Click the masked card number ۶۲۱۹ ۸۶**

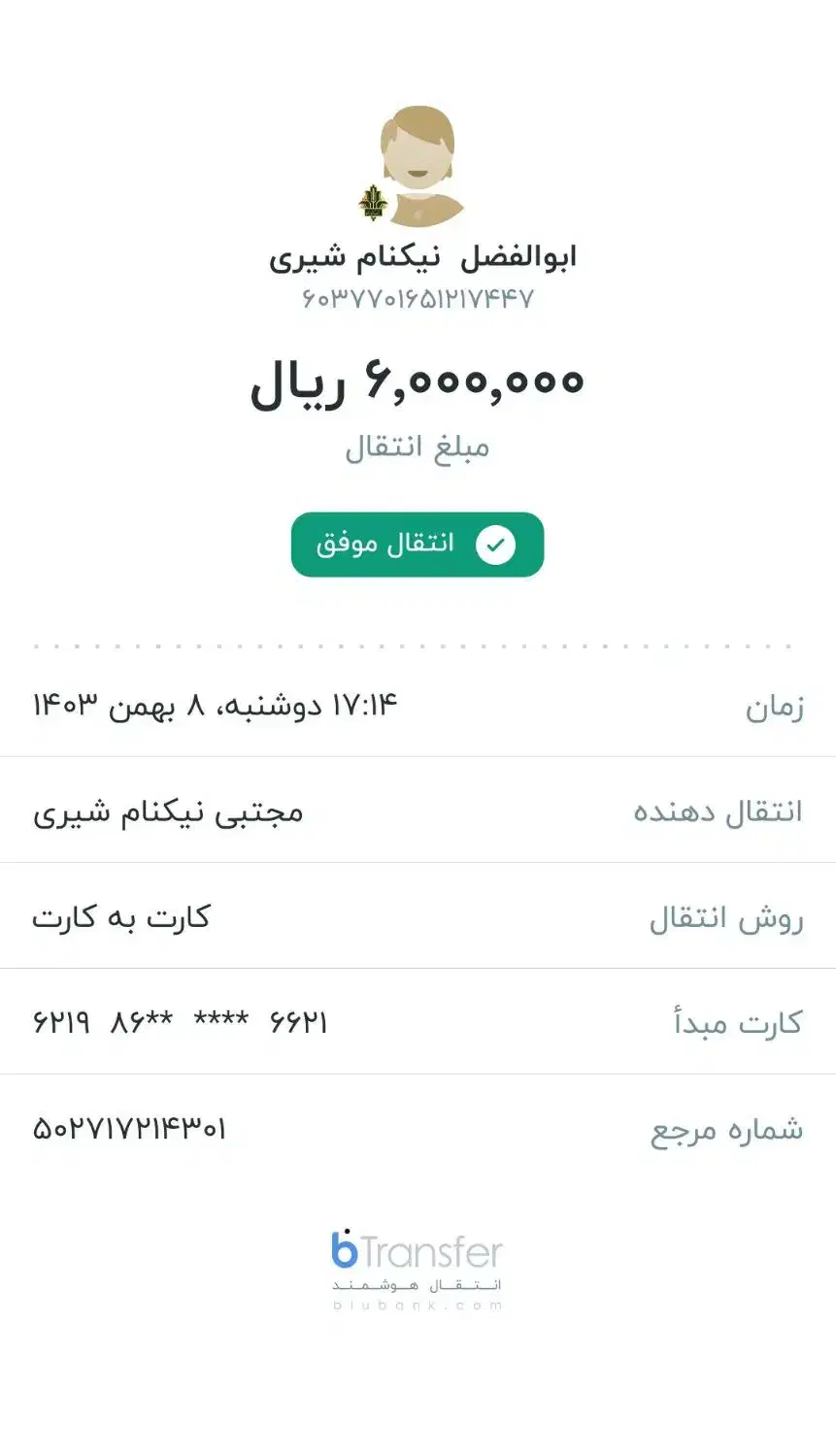click(179, 1022)
